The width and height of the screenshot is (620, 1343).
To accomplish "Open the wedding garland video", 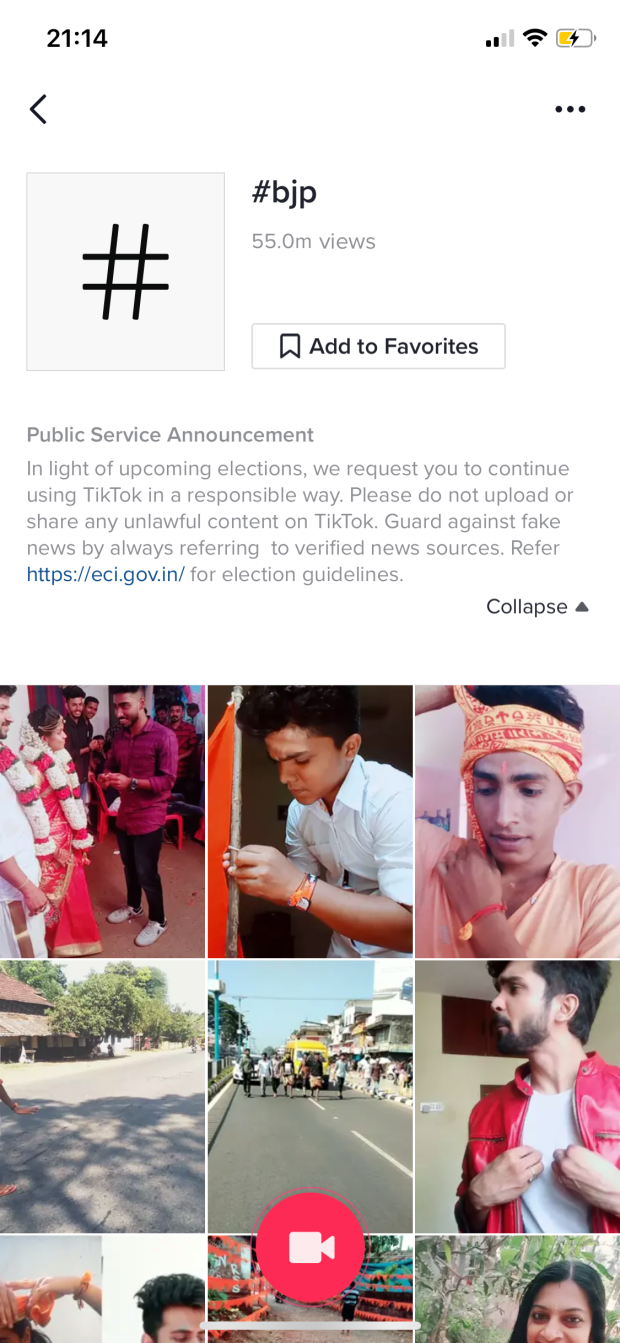I will pos(102,820).
